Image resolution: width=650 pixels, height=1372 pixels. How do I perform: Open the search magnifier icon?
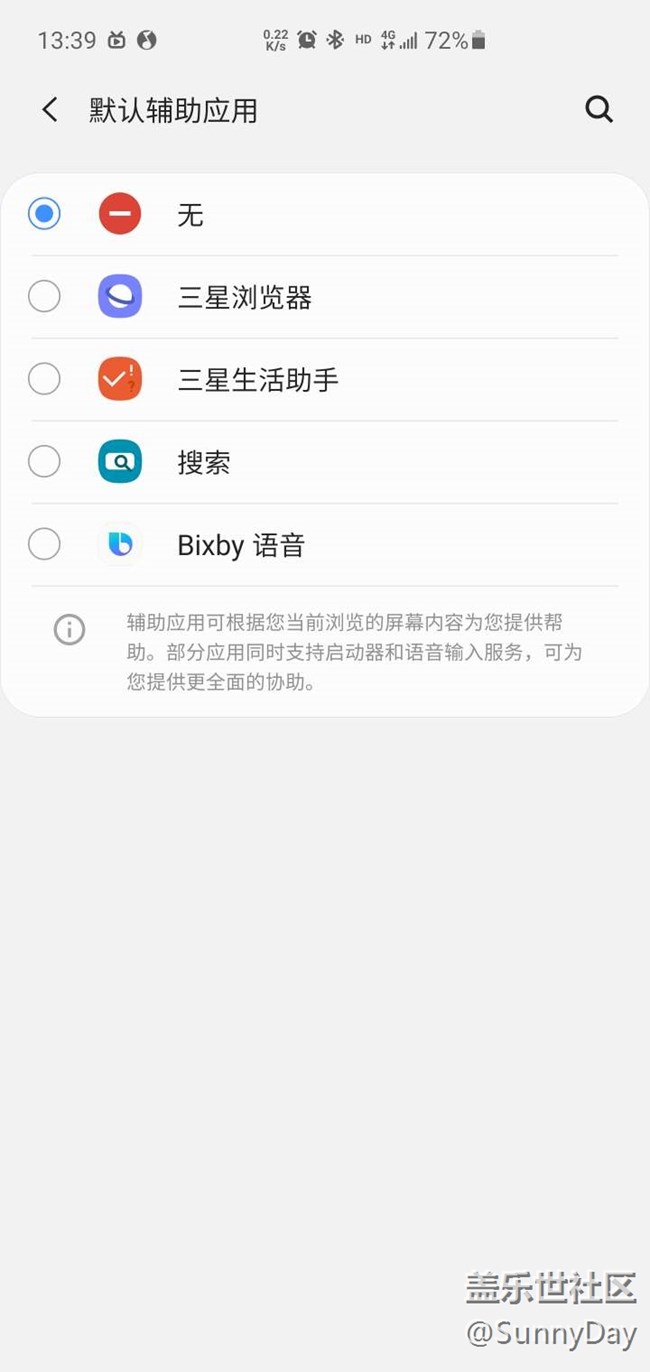coord(598,110)
